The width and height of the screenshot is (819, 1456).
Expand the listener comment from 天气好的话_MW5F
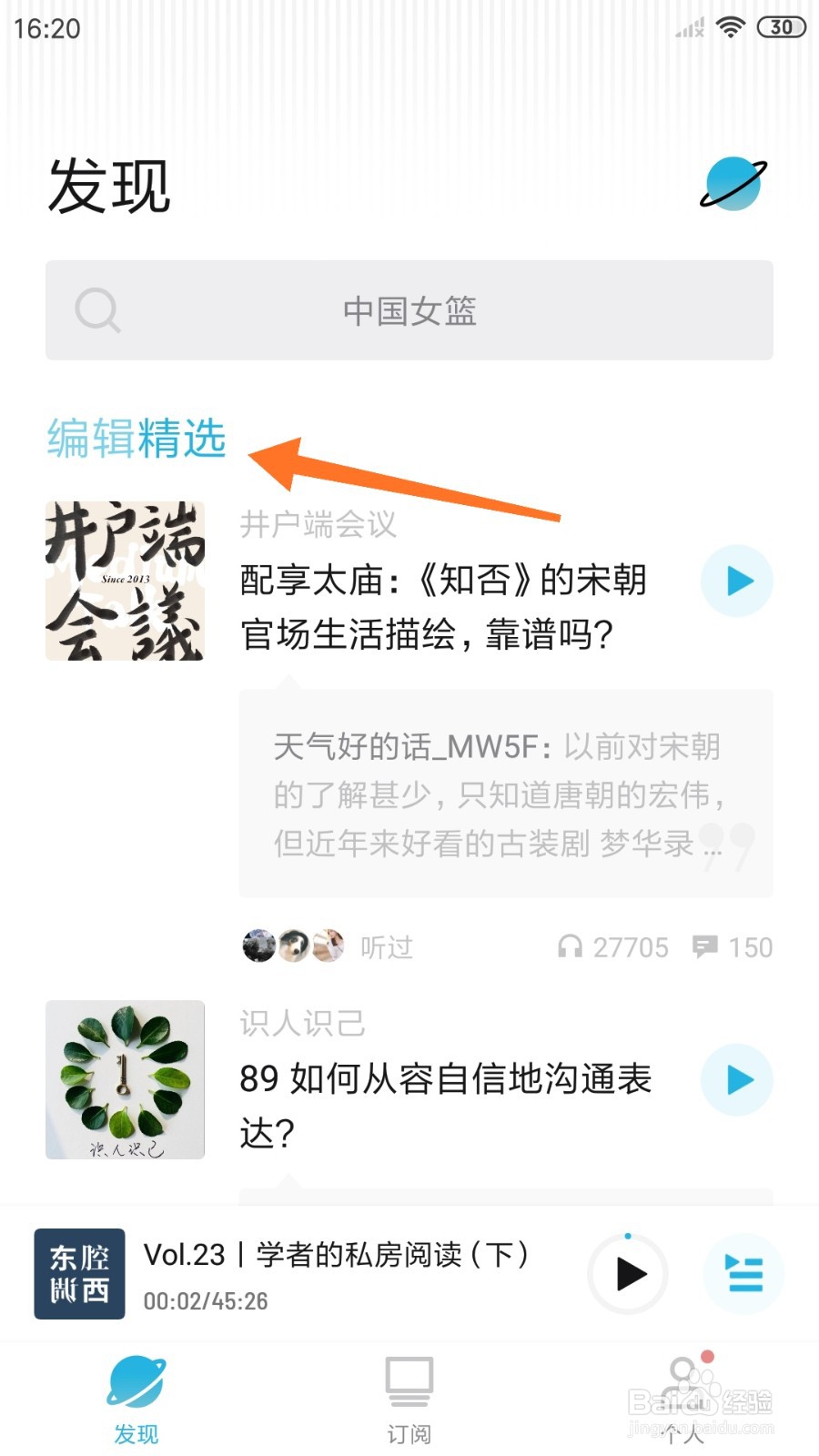(506, 794)
